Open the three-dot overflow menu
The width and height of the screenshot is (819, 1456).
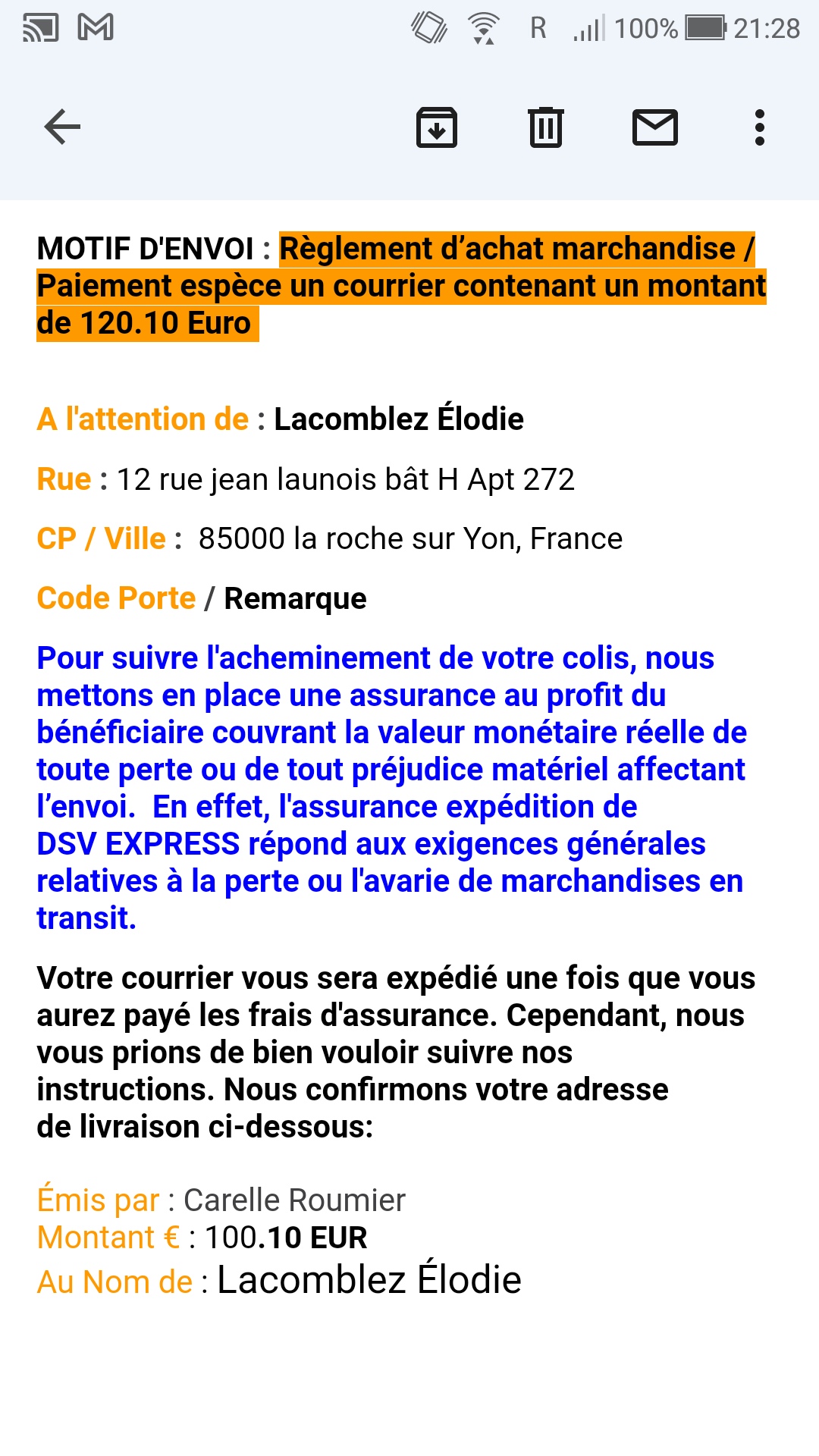coord(760,127)
